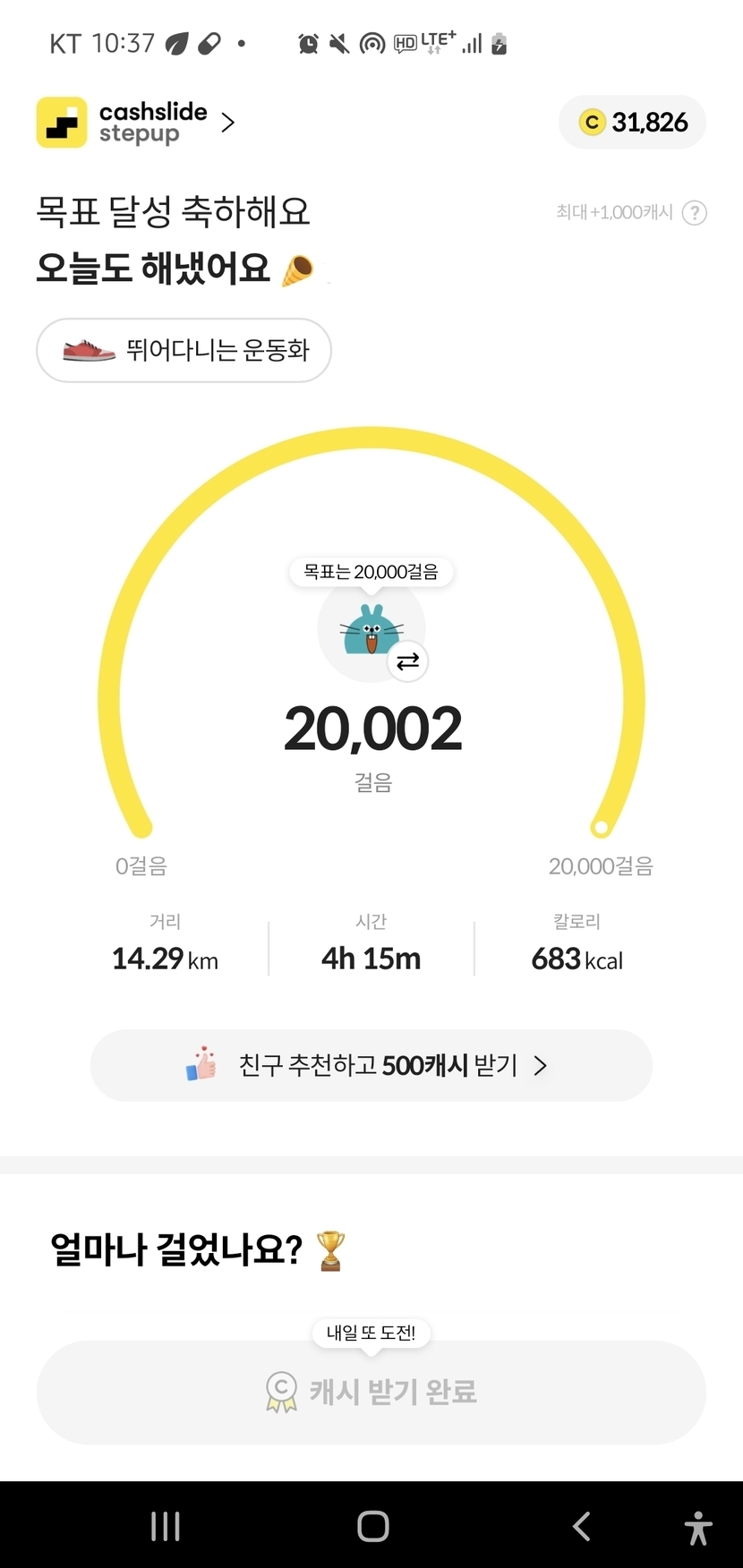Open the help question mark icon
Viewport: 743px width, 1568px height.
pos(695,213)
